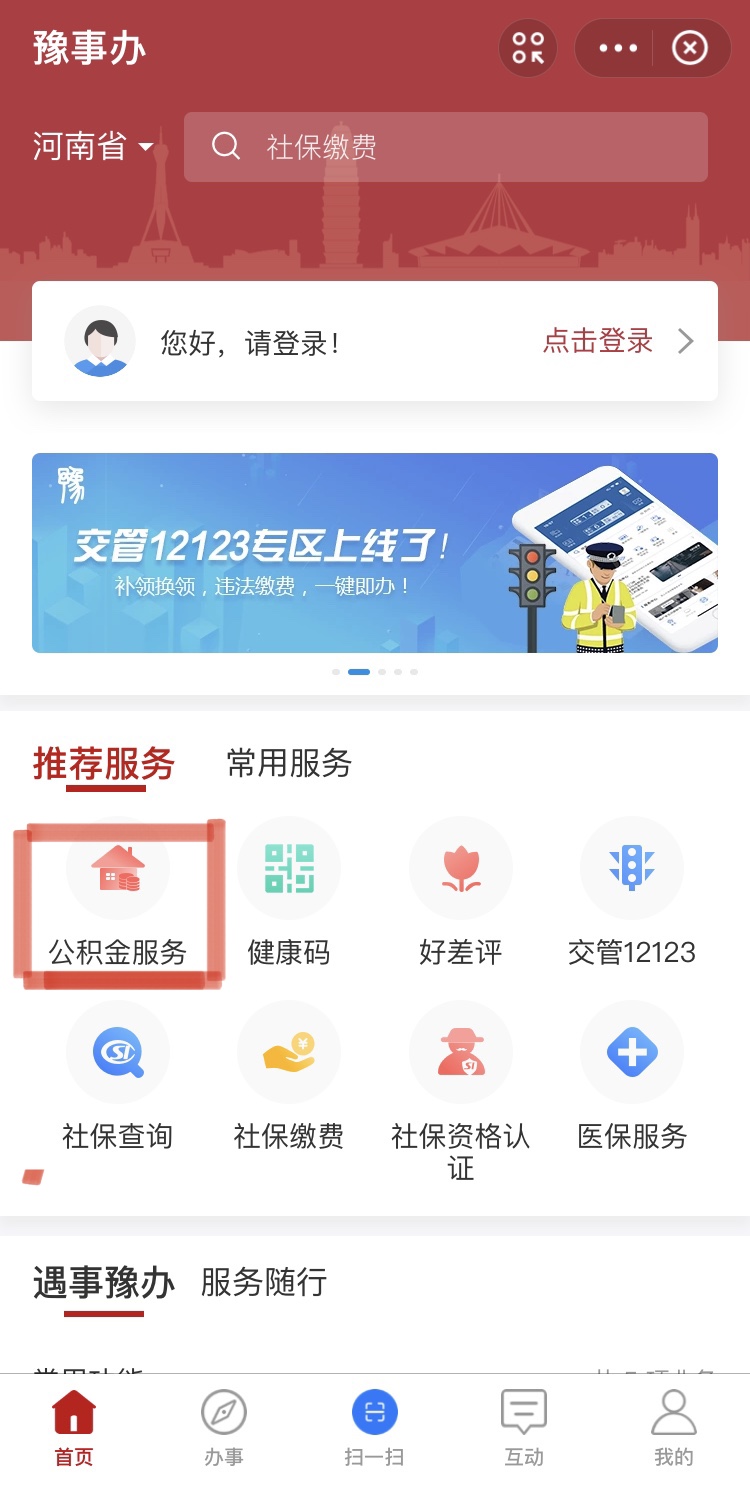Open the mini program switcher icon
Screen dimensions: 750x1489
coord(528,48)
